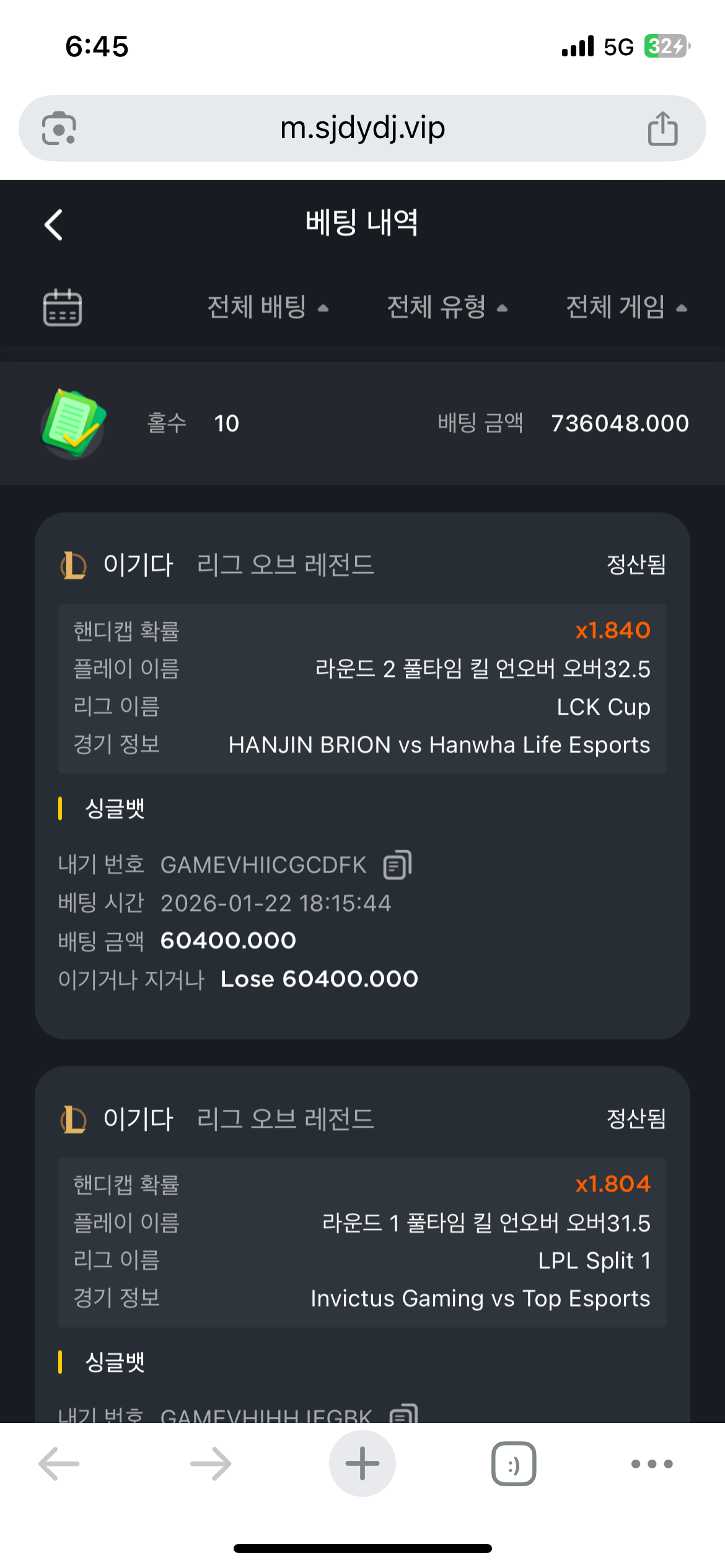Open a new browser tab
This screenshot has height=1568, width=725.
pyautogui.click(x=362, y=1463)
